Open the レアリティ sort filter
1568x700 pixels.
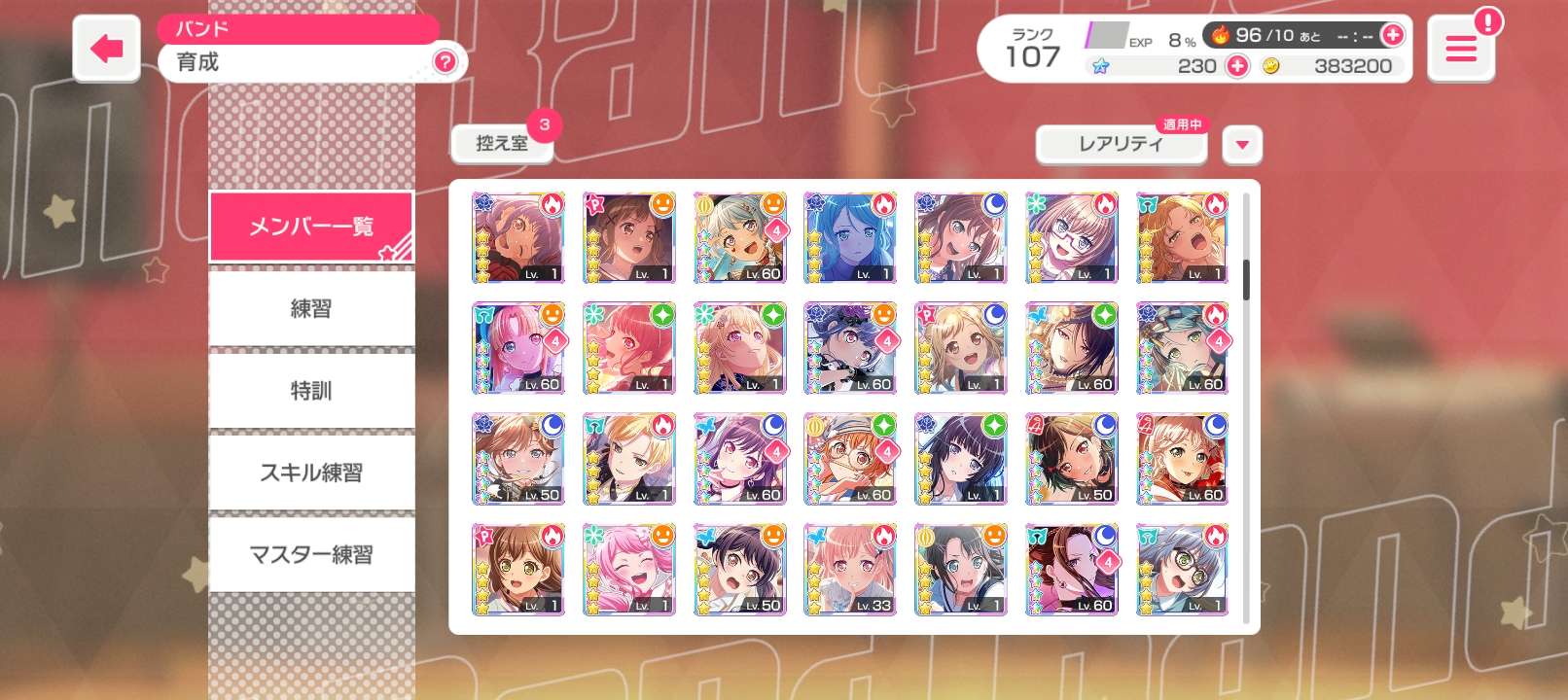(1121, 144)
